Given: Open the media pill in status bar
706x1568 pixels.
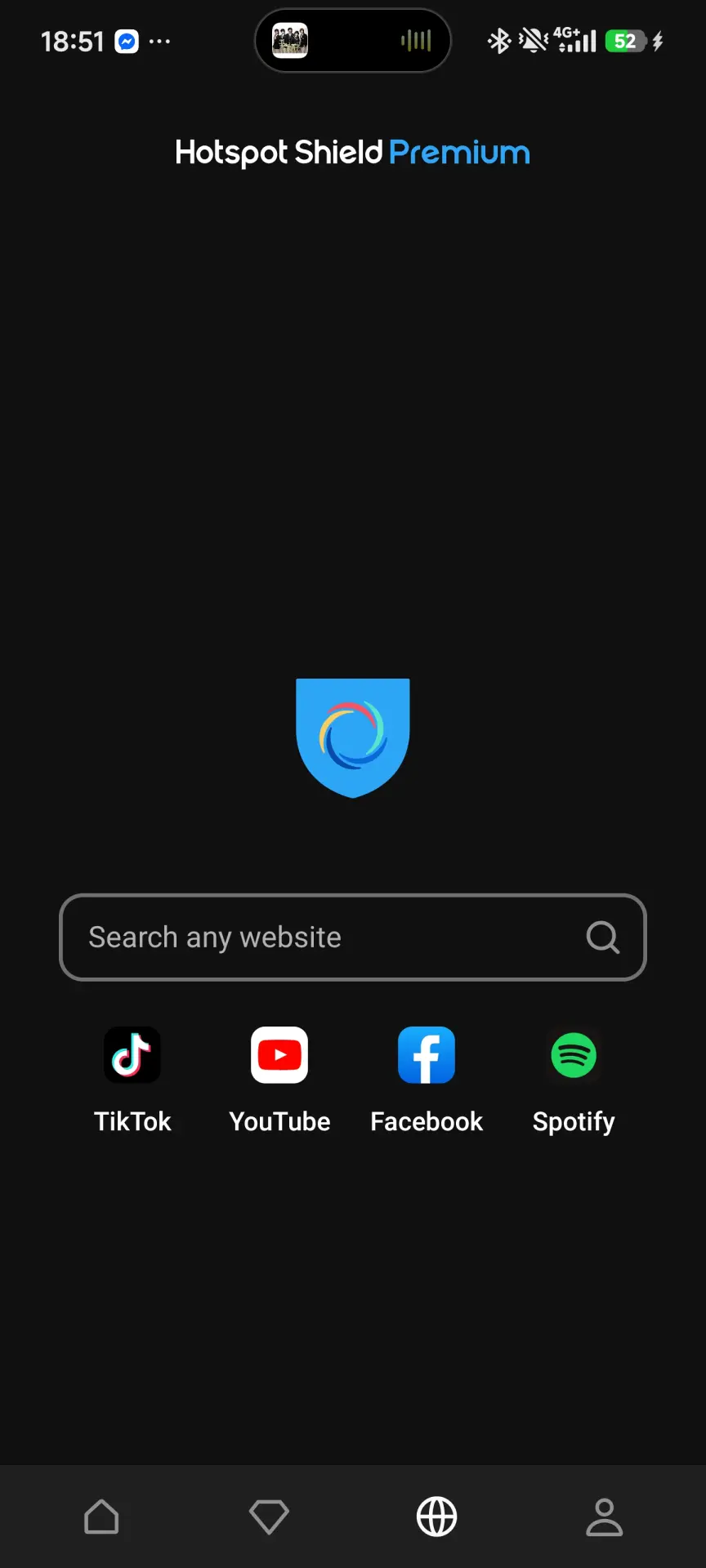Looking at the screenshot, I should (353, 41).
